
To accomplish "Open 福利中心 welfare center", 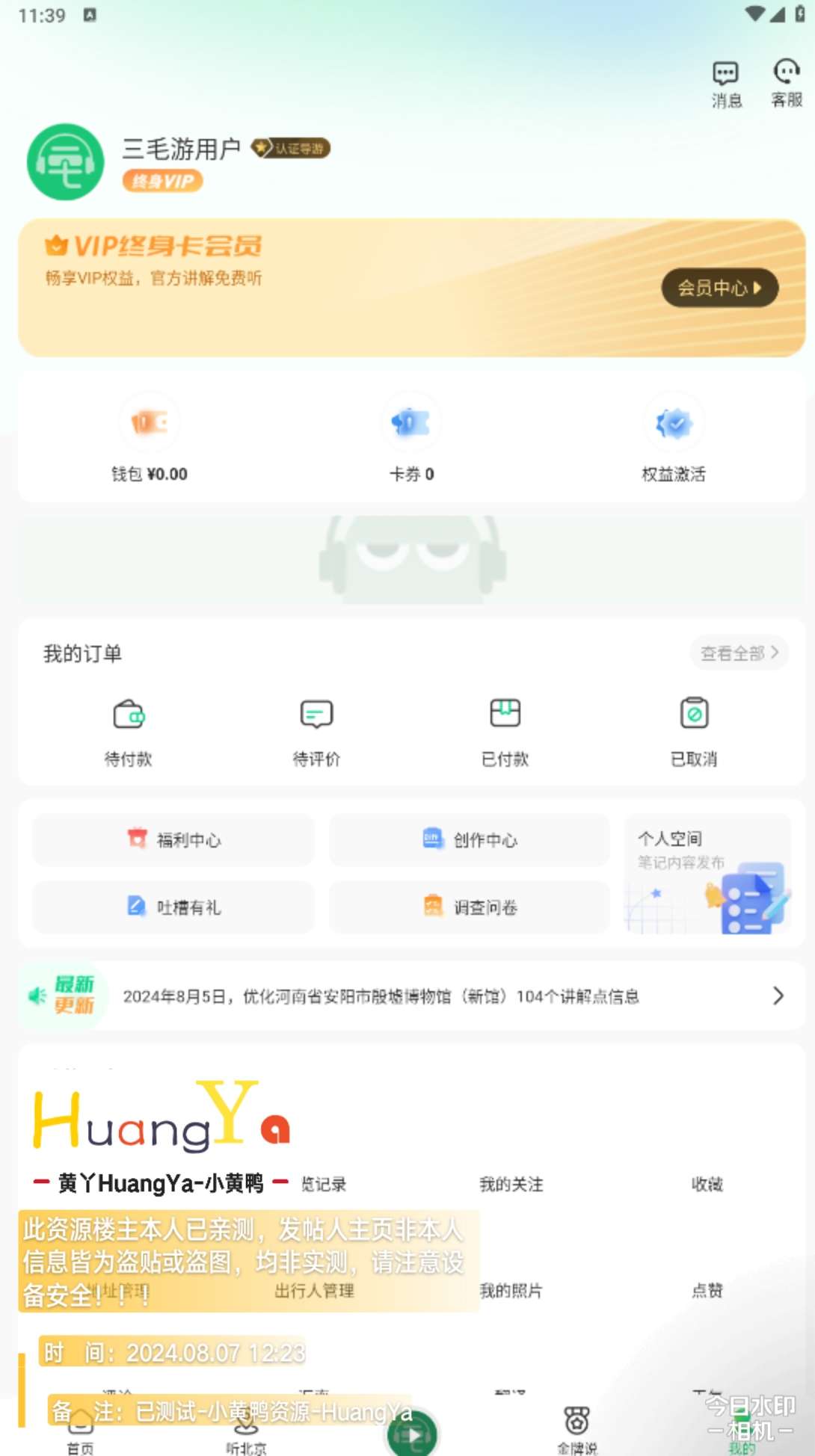I will (x=173, y=839).
